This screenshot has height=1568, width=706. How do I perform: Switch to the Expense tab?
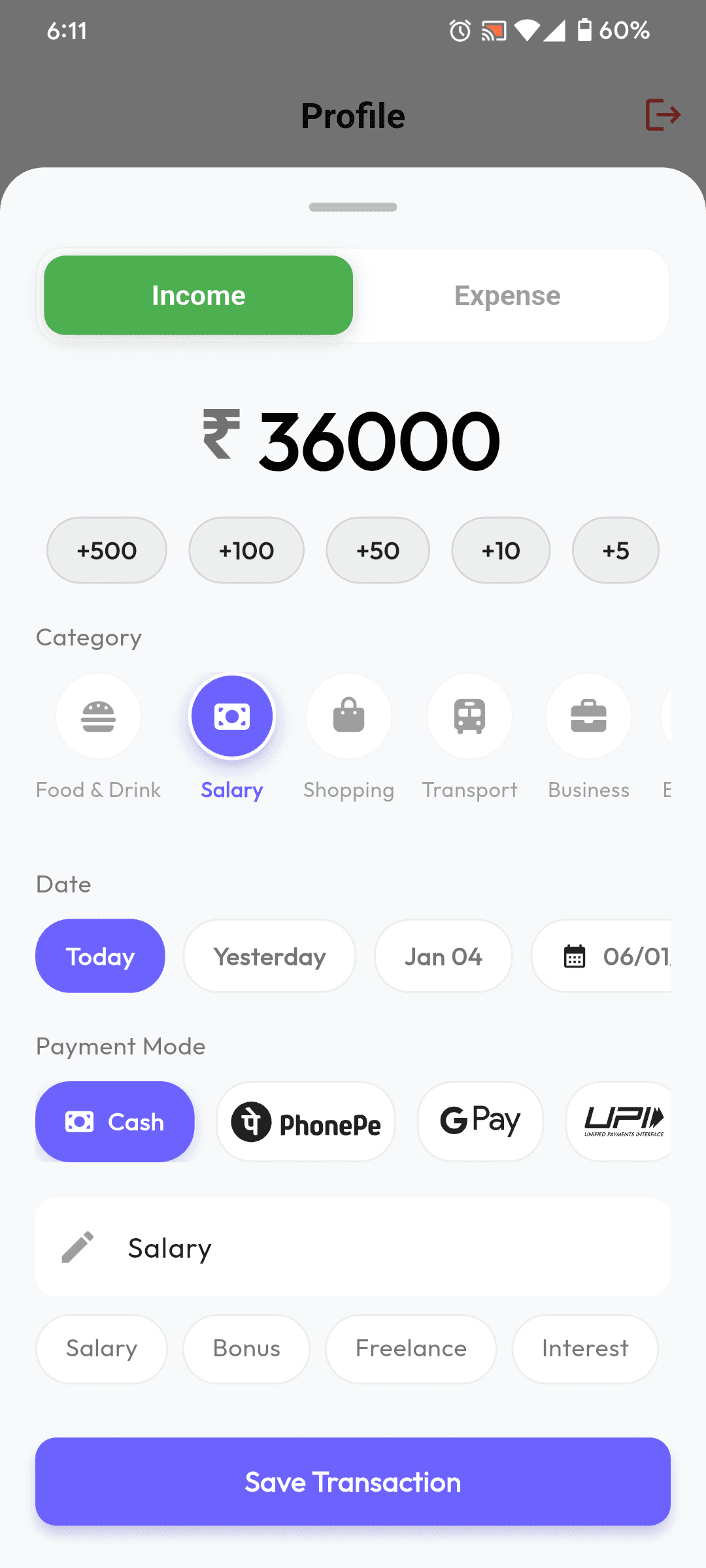507,295
